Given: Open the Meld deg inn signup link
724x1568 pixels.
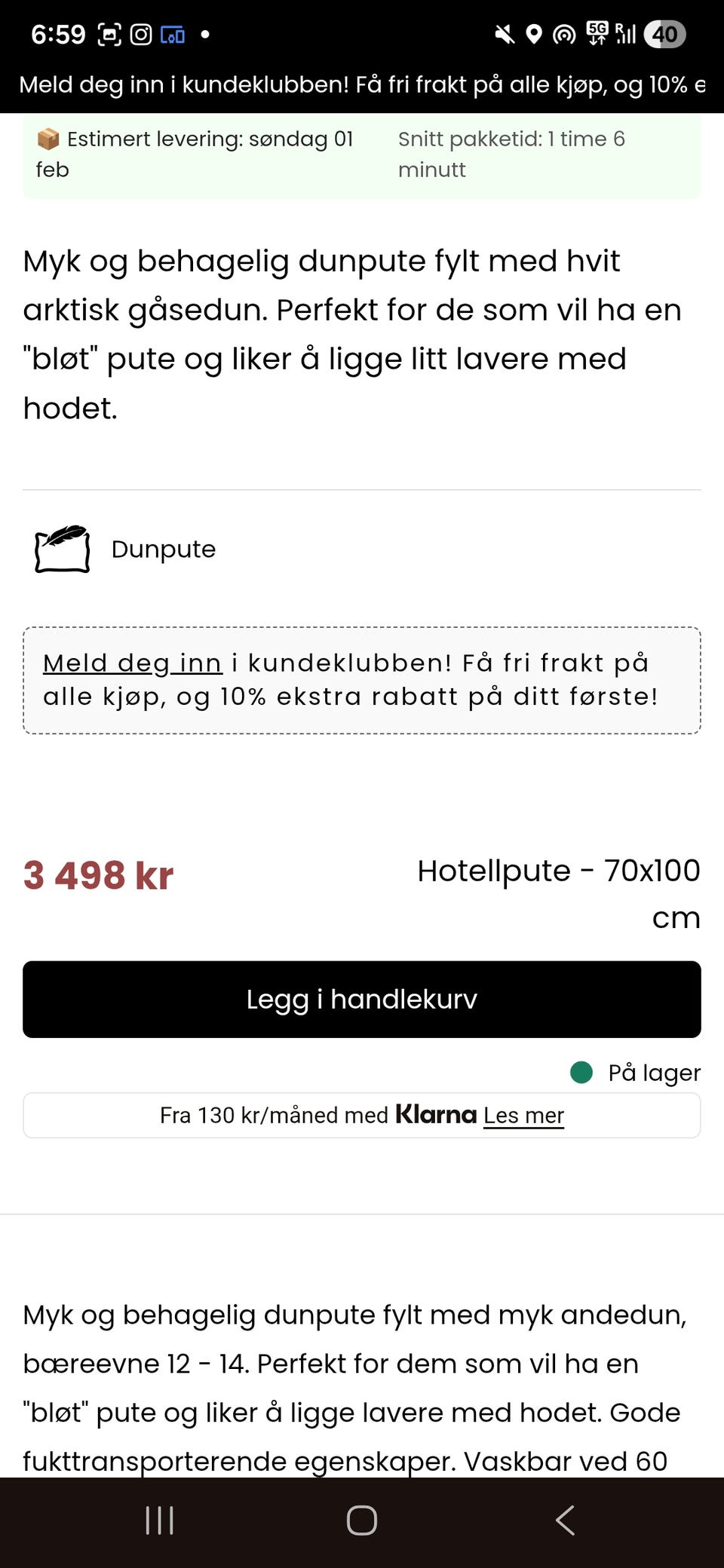Looking at the screenshot, I should [132, 663].
